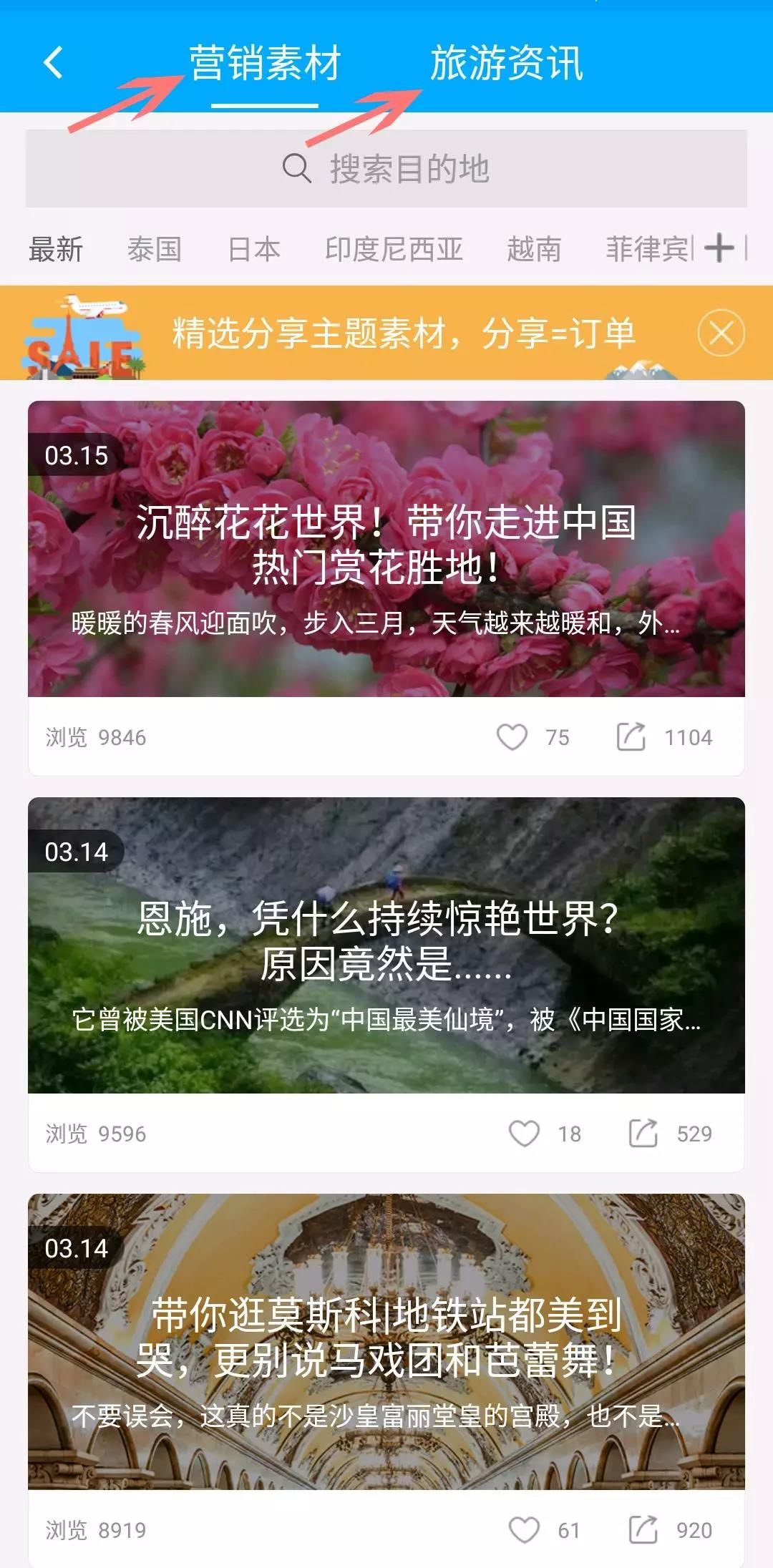Open the 沉醉花花世界 flower article

tap(386, 548)
